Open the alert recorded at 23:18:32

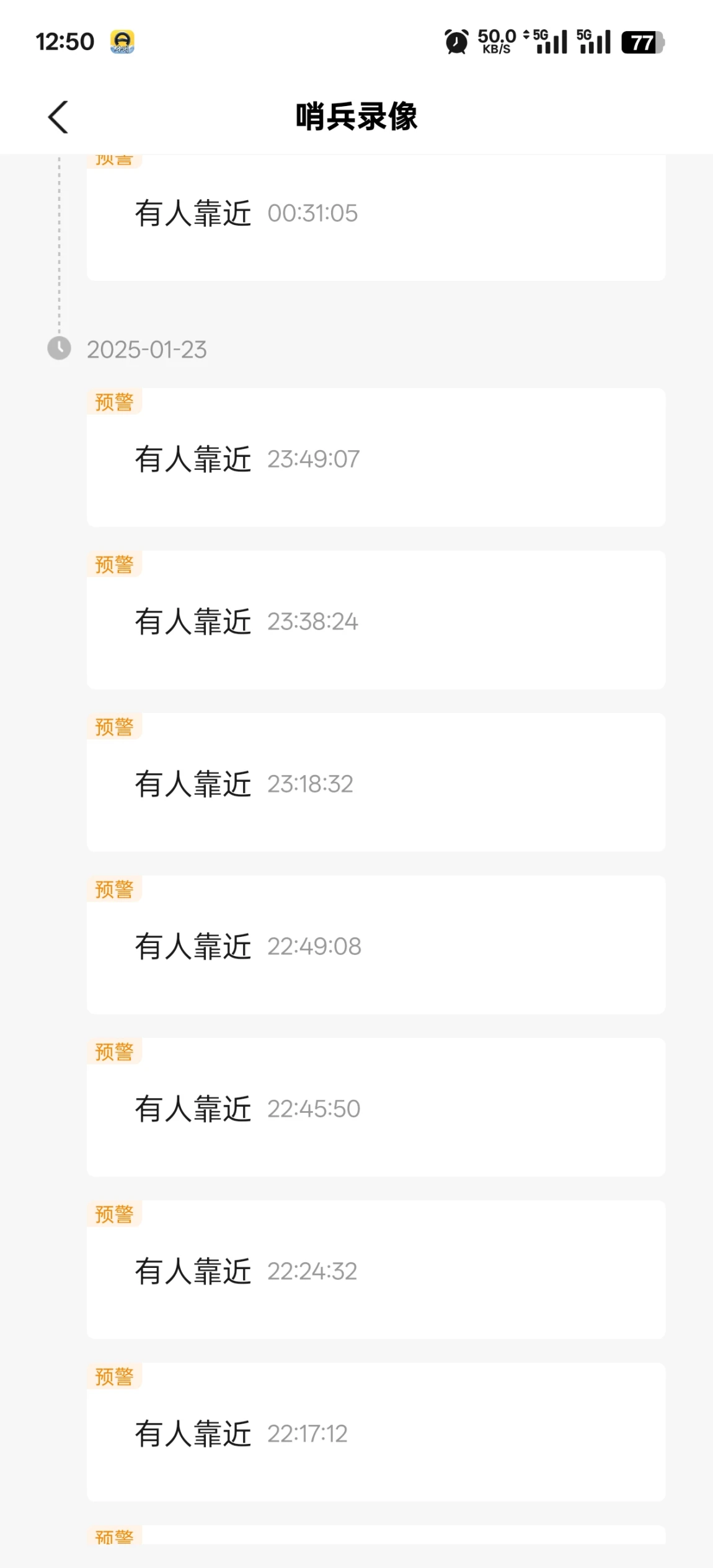click(x=376, y=782)
